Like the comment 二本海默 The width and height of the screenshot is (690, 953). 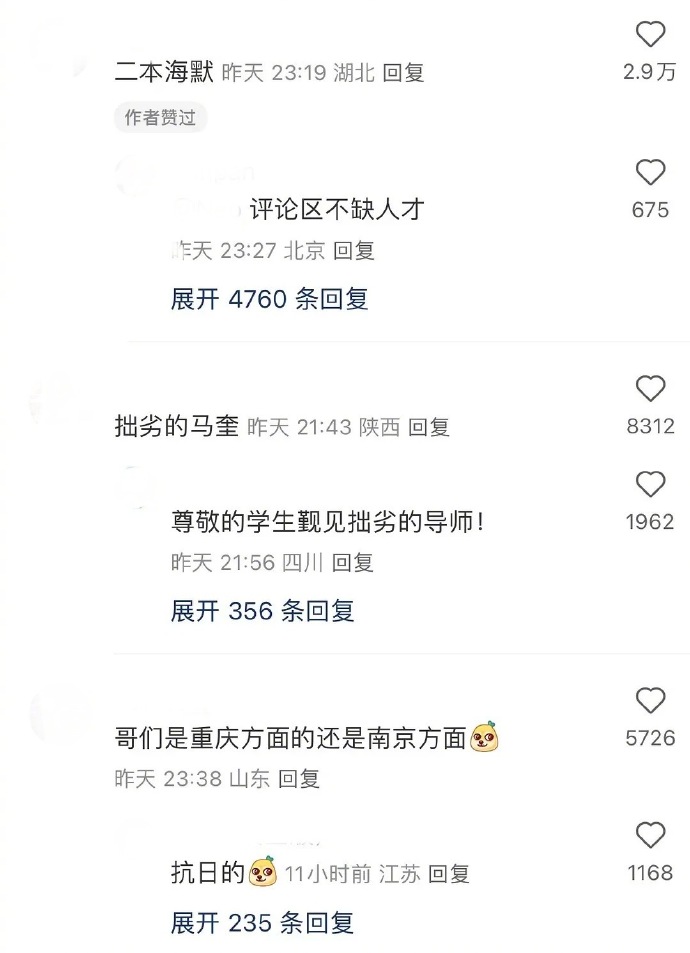point(650,36)
